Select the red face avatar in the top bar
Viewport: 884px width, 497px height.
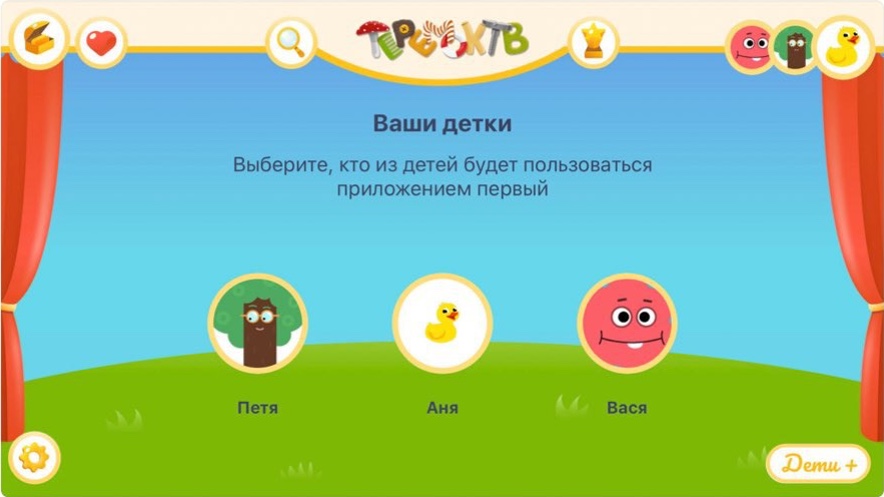coord(749,47)
